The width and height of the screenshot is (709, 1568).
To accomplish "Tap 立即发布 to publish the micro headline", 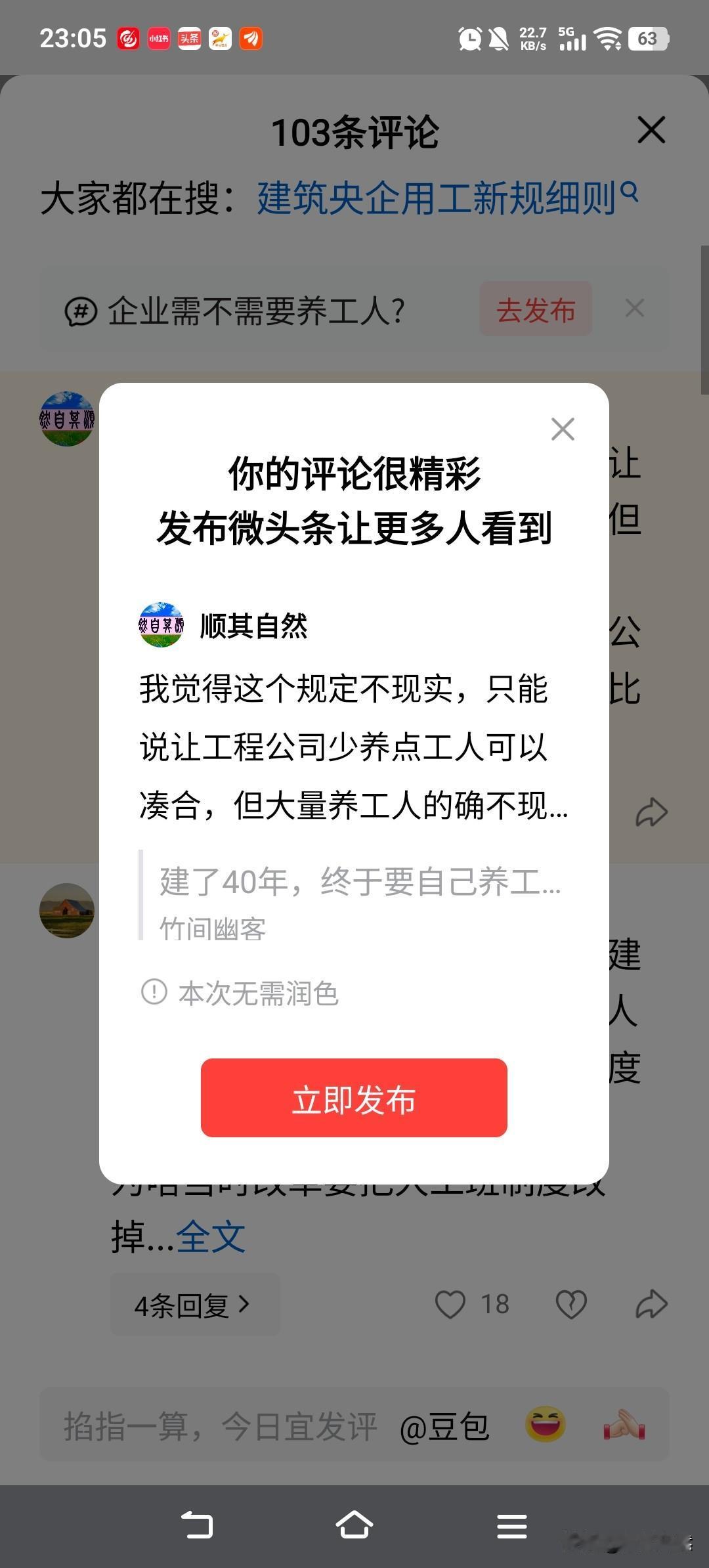I will 354,1099.
